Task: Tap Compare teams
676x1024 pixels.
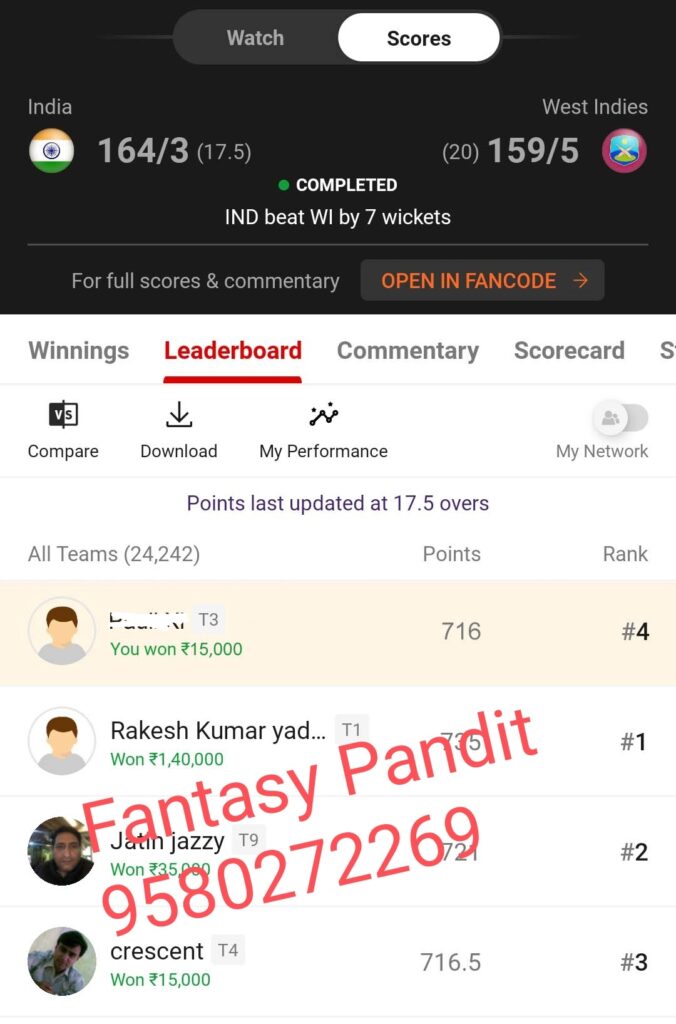Action: click(x=63, y=430)
